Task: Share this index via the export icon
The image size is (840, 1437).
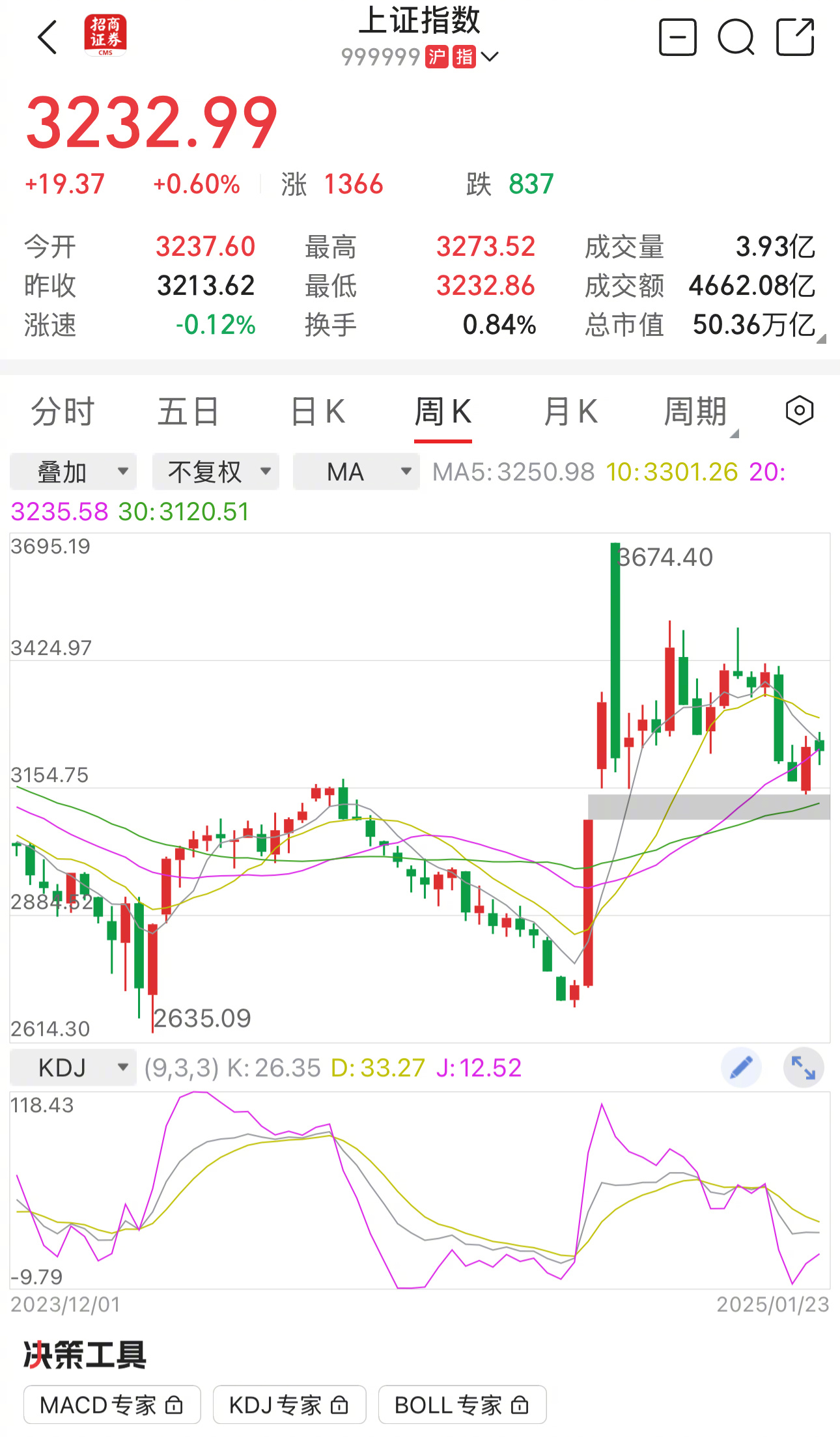Action: pyautogui.click(x=795, y=37)
